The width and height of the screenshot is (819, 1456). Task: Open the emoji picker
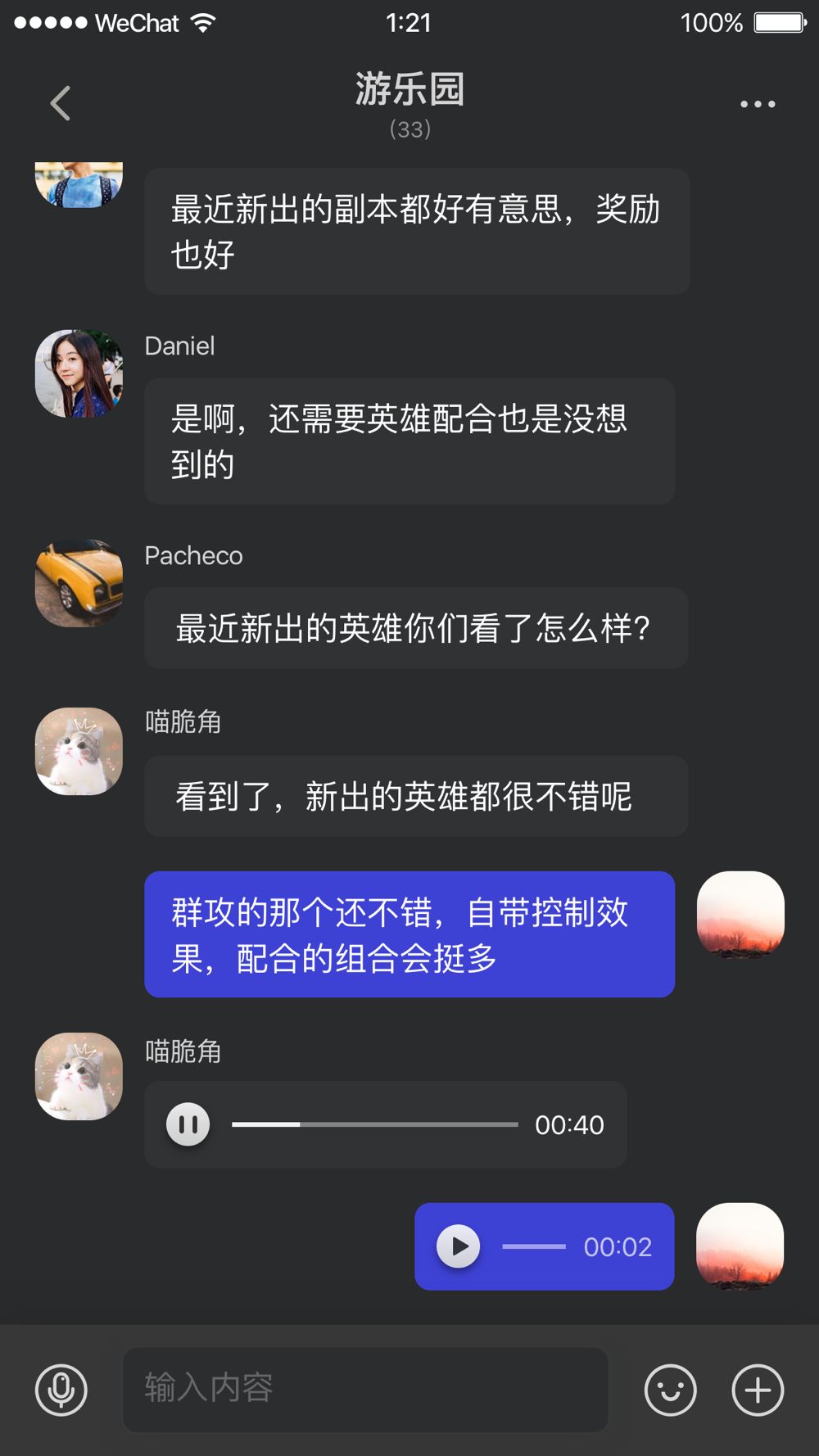pyautogui.click(x=671, y=1390)
